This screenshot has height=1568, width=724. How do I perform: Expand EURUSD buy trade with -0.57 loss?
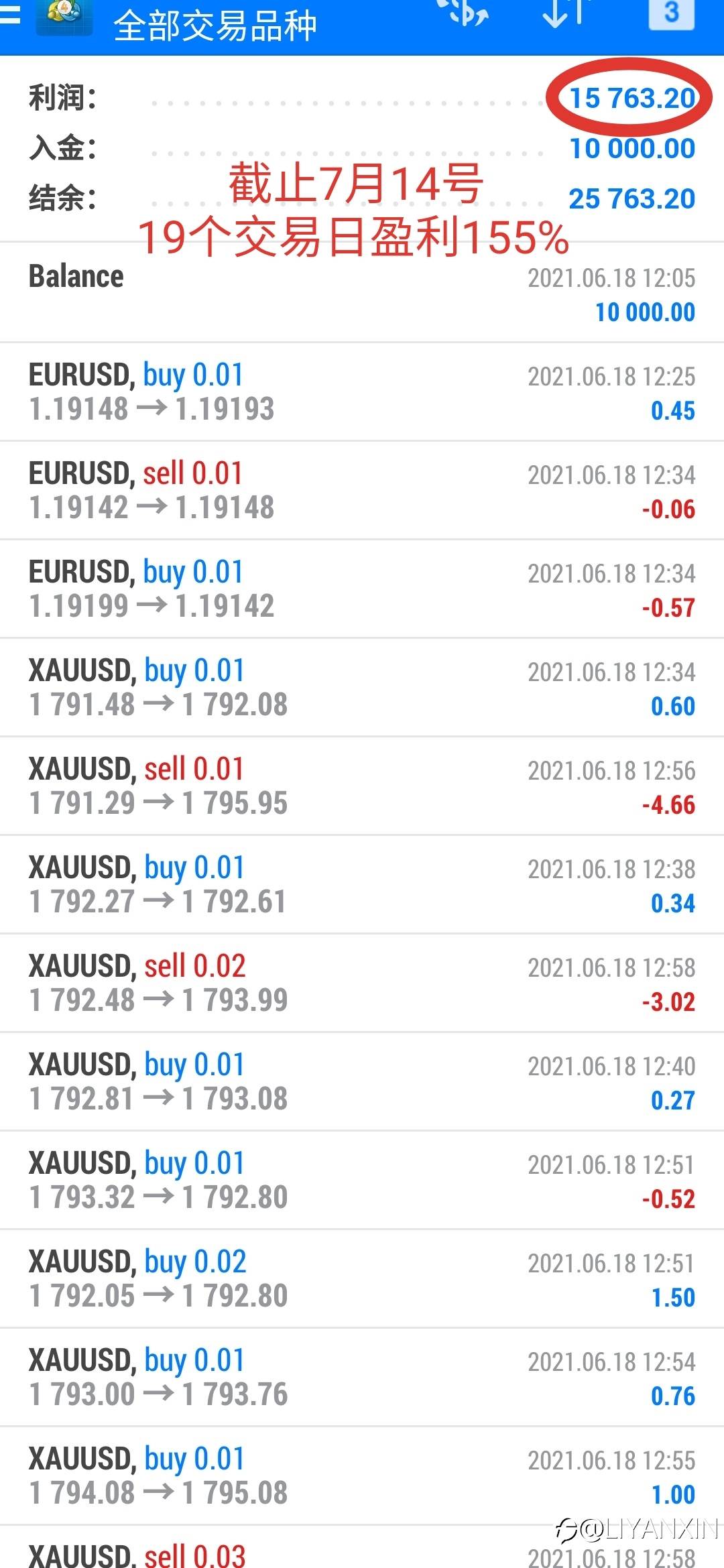(x=362, y=589)
